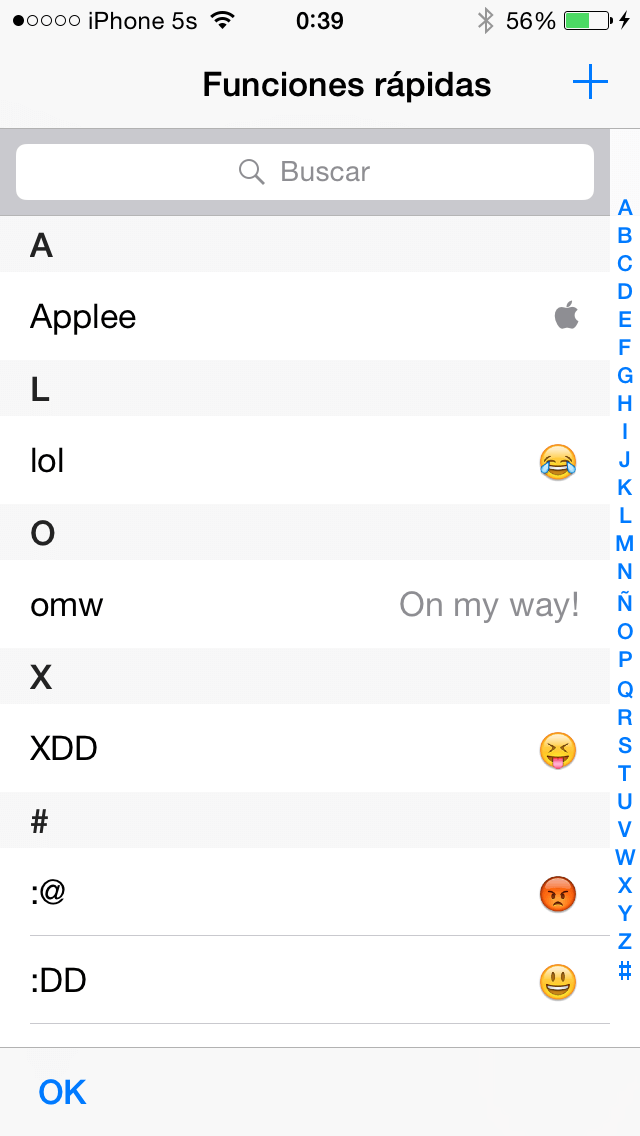The width and height of the screenshot is (640, 1136).
Task: Open the Applee shortcut
Action: (300, 317)
